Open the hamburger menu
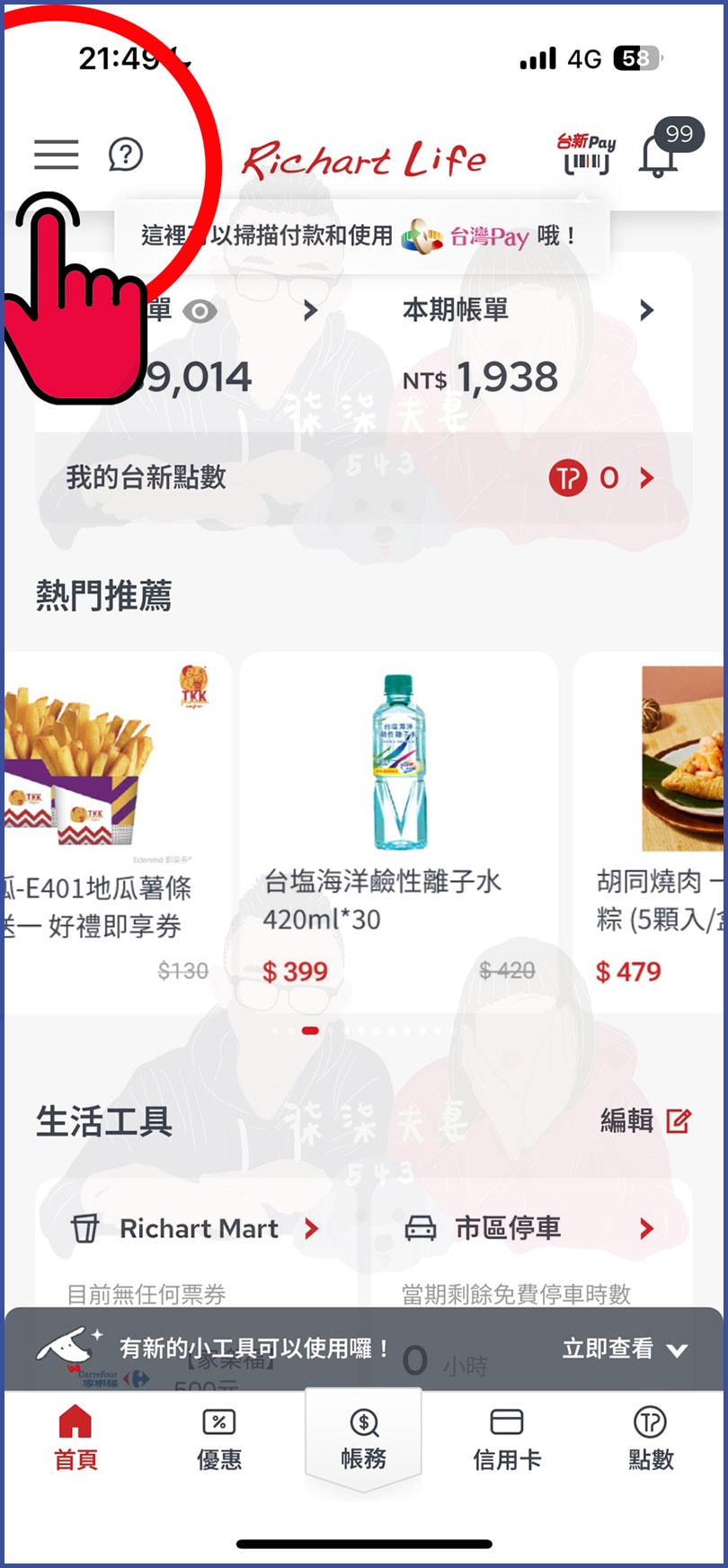This screenshot has height=1568, width=728. click(x=56, y=155)
